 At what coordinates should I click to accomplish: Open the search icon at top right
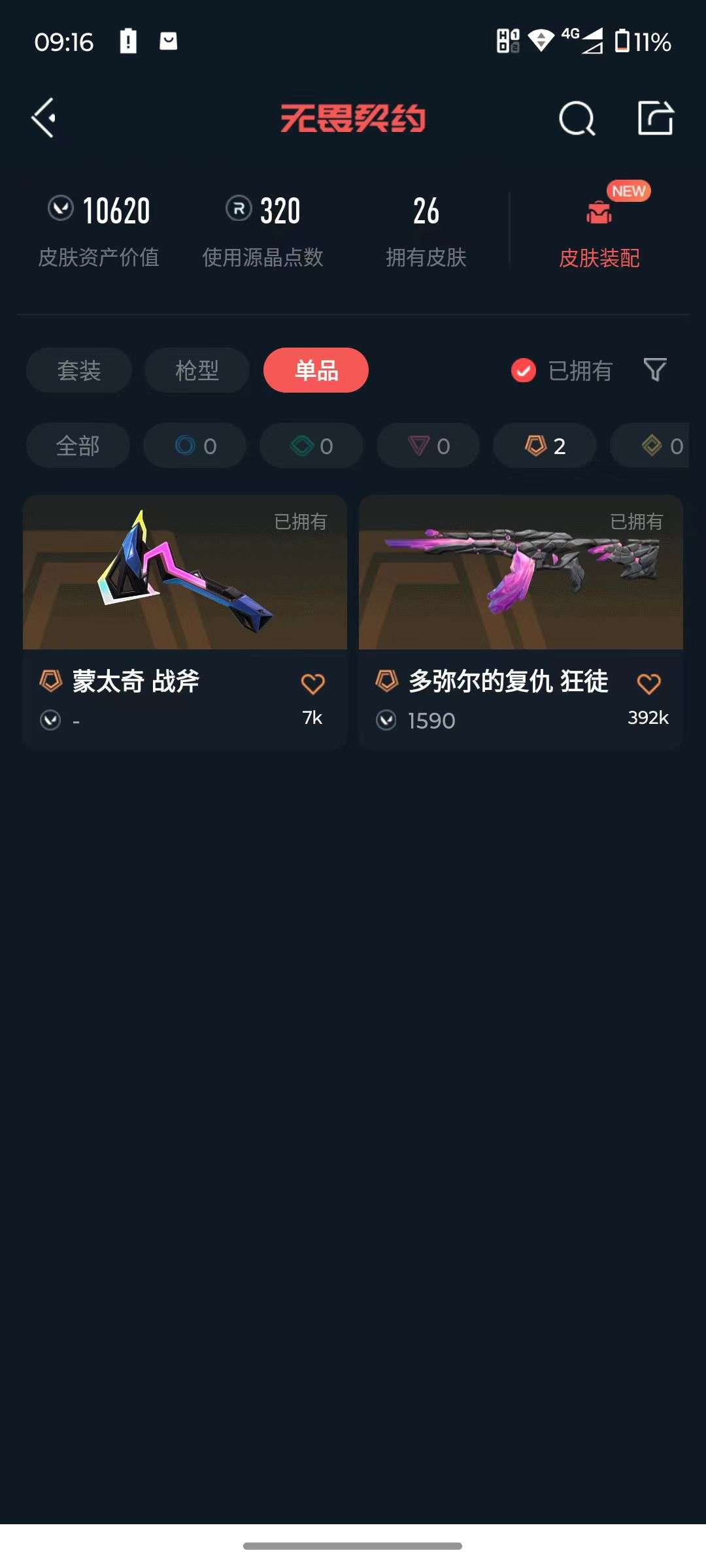575,118
